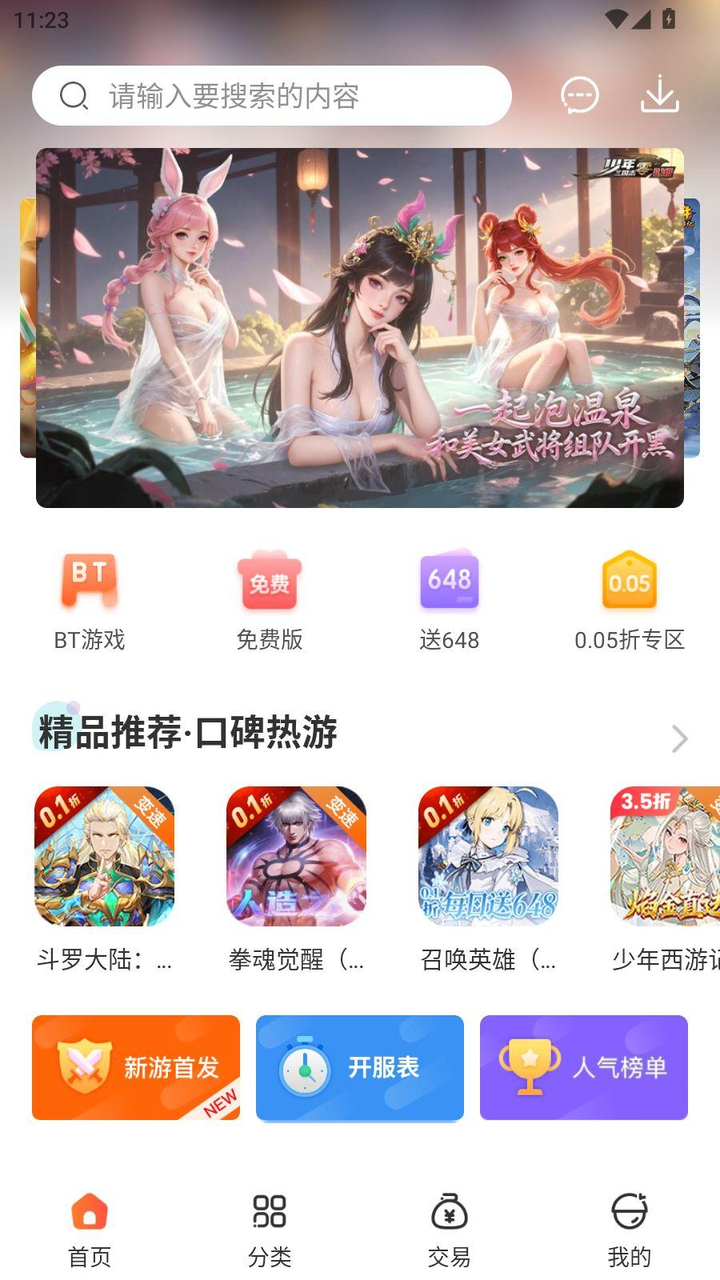Open the 拳魂觉醒 game thumbnail

[297, 856]
